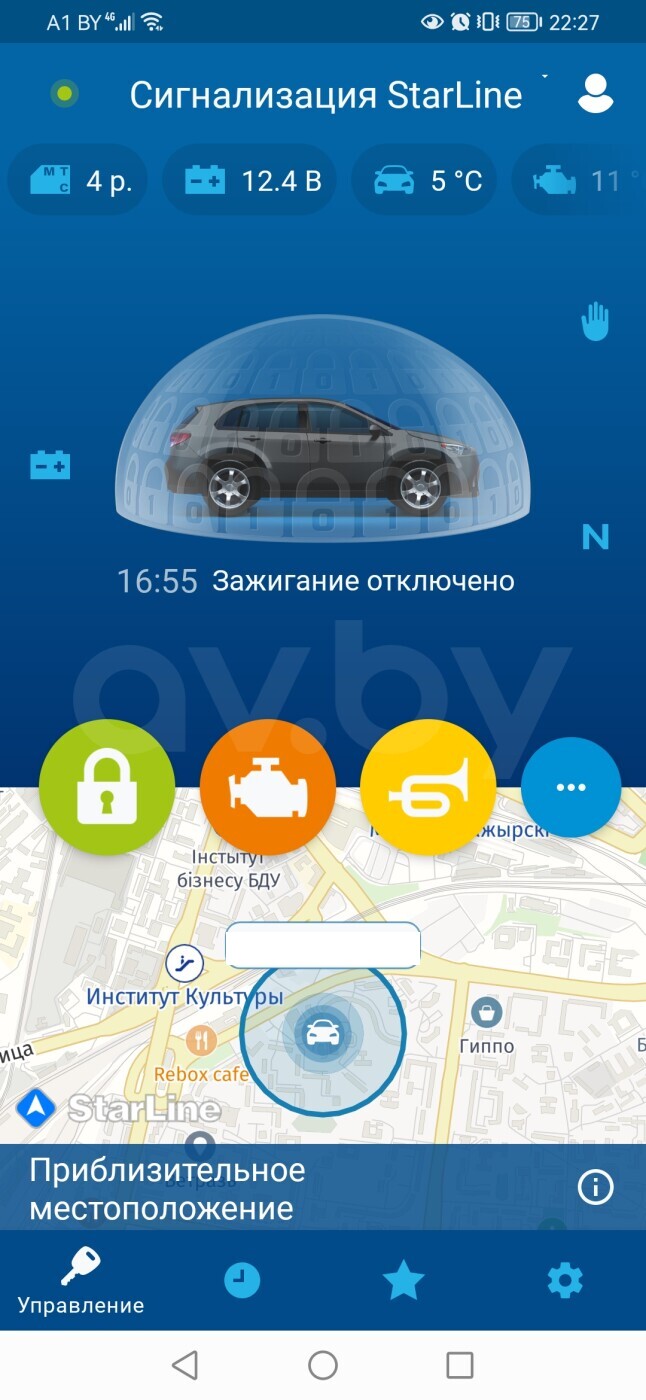Open the Сигнализация StarLine device selector
This screenshot has width=646, height=1400.
326,95
